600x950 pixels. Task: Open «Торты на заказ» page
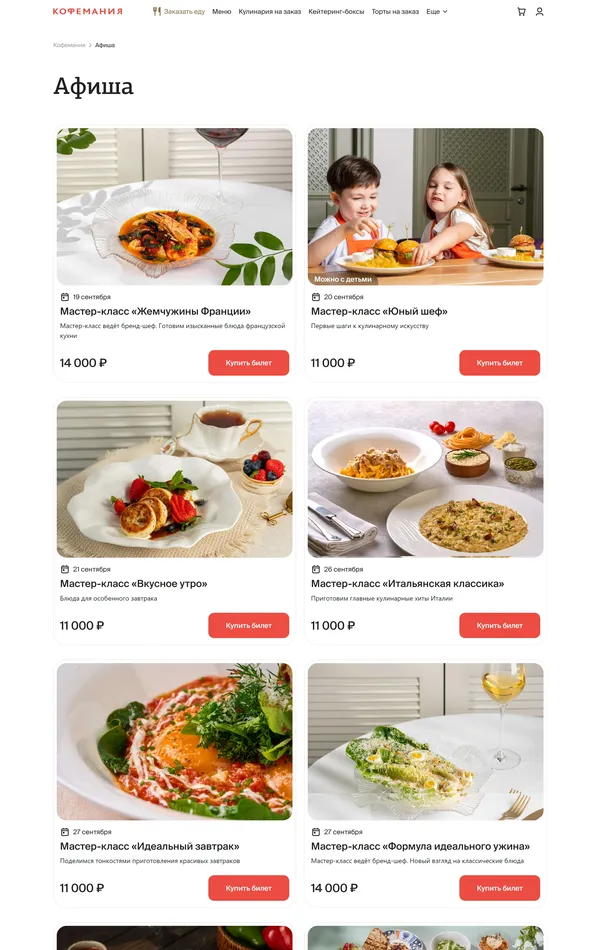pos(395,12)
